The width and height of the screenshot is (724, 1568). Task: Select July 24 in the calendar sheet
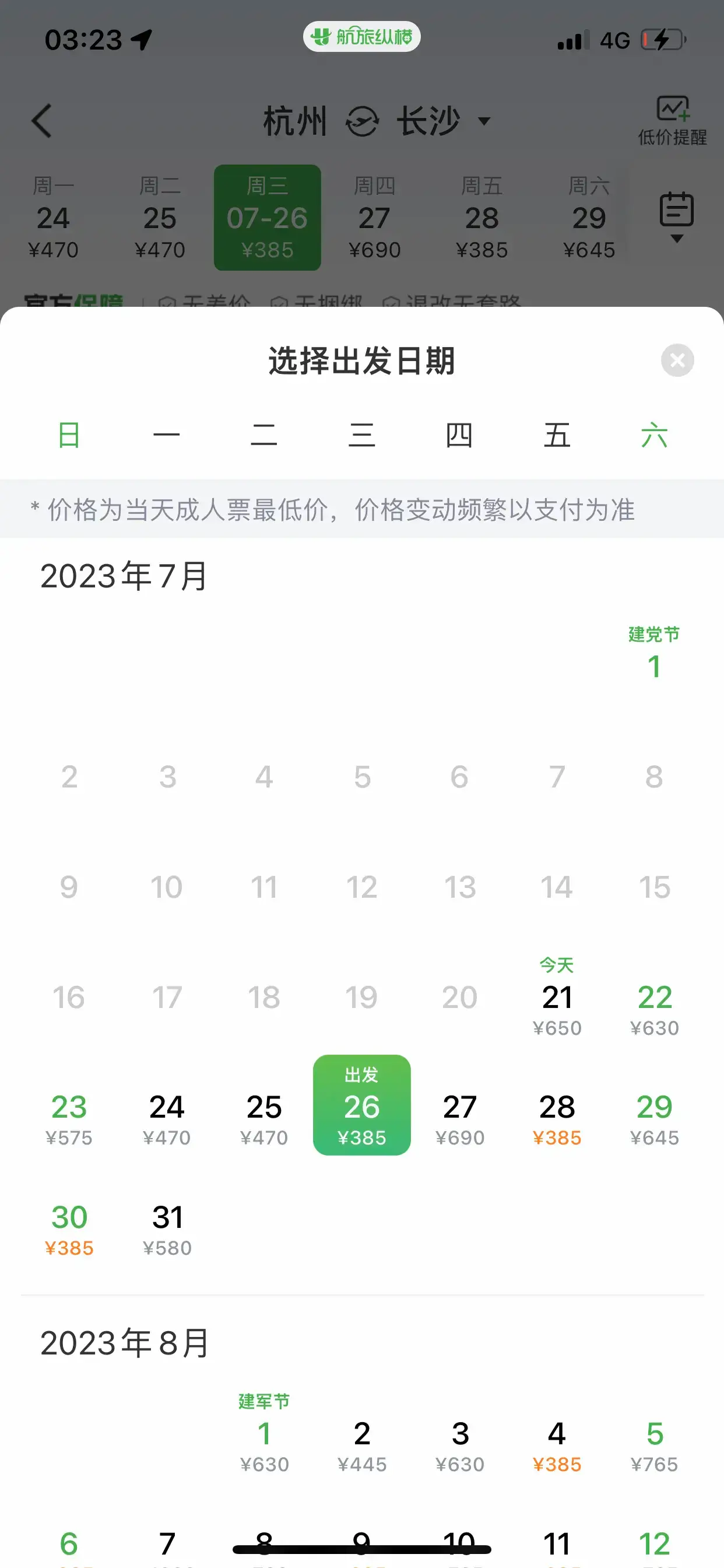[x=167, y=1118]
